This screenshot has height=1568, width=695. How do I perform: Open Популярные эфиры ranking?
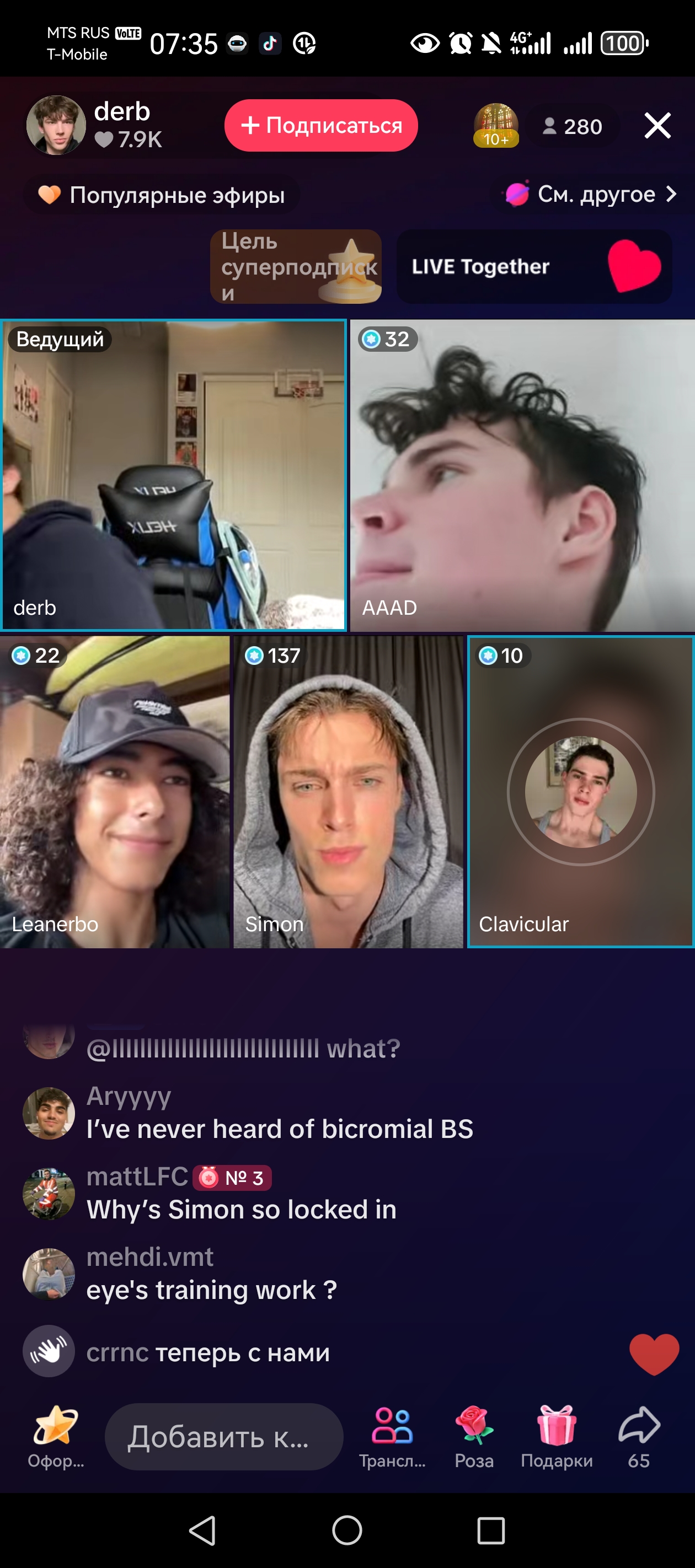(162, 195)
